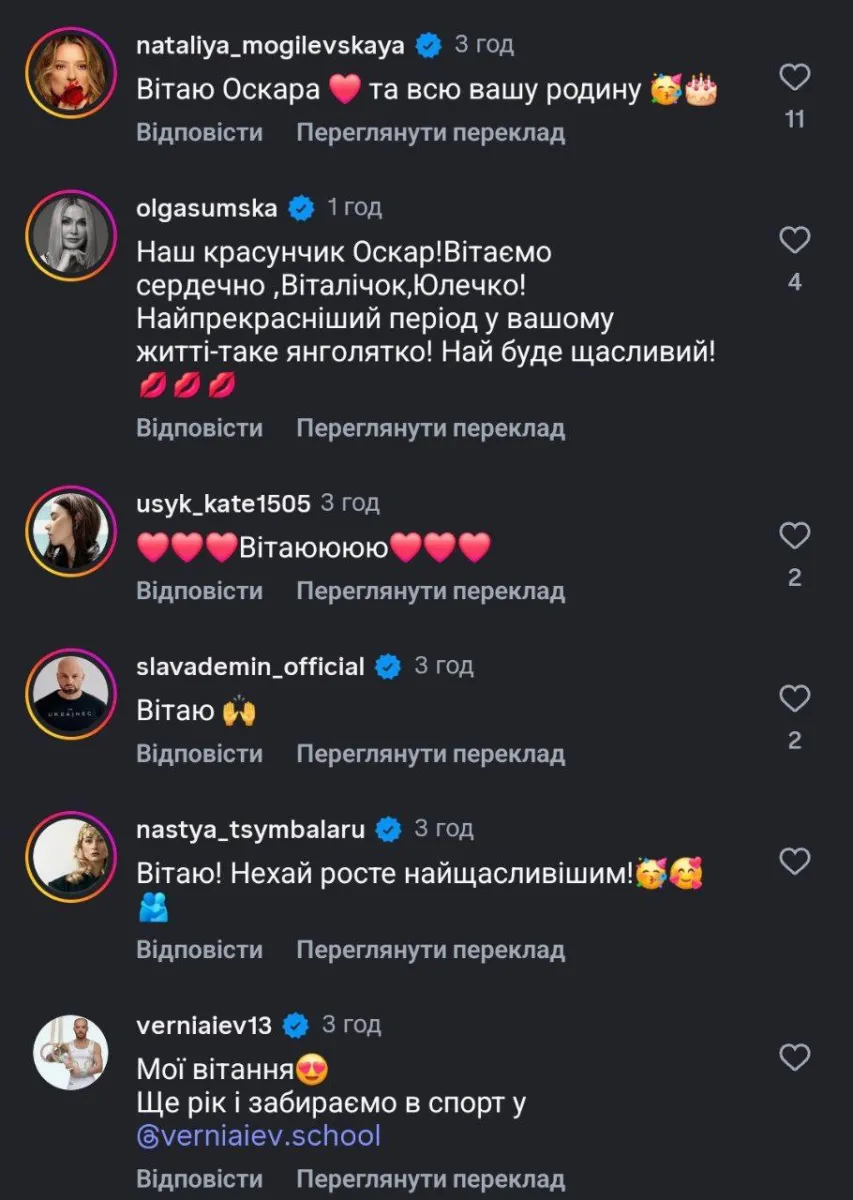Like slavademin_official's comment

[x=794, y=698]
